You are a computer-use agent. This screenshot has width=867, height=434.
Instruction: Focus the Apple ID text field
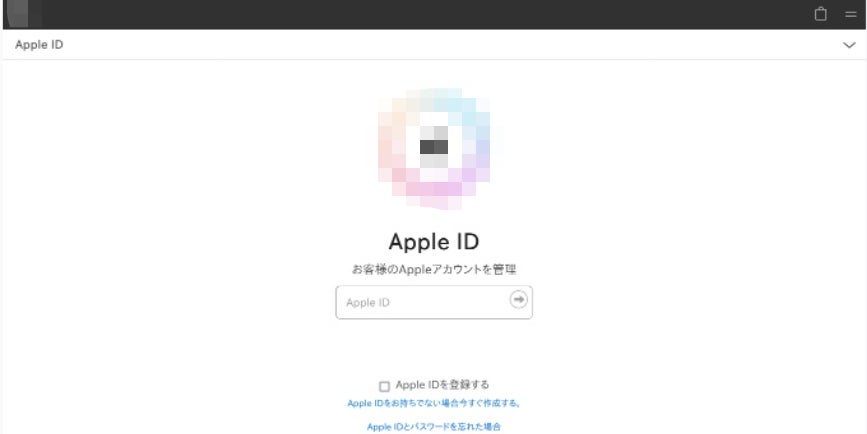[423, 302]
